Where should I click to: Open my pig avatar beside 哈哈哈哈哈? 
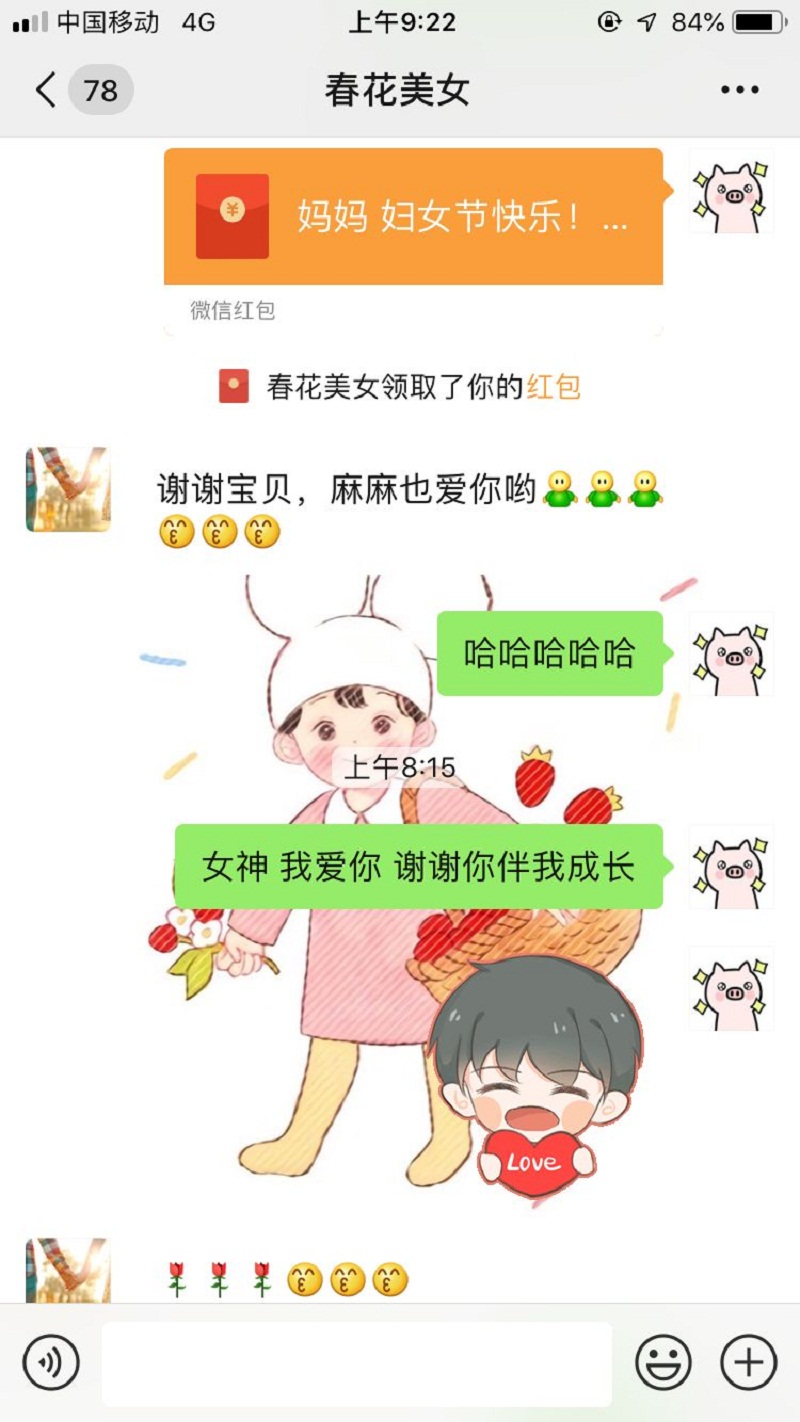[x=731, y=654]
